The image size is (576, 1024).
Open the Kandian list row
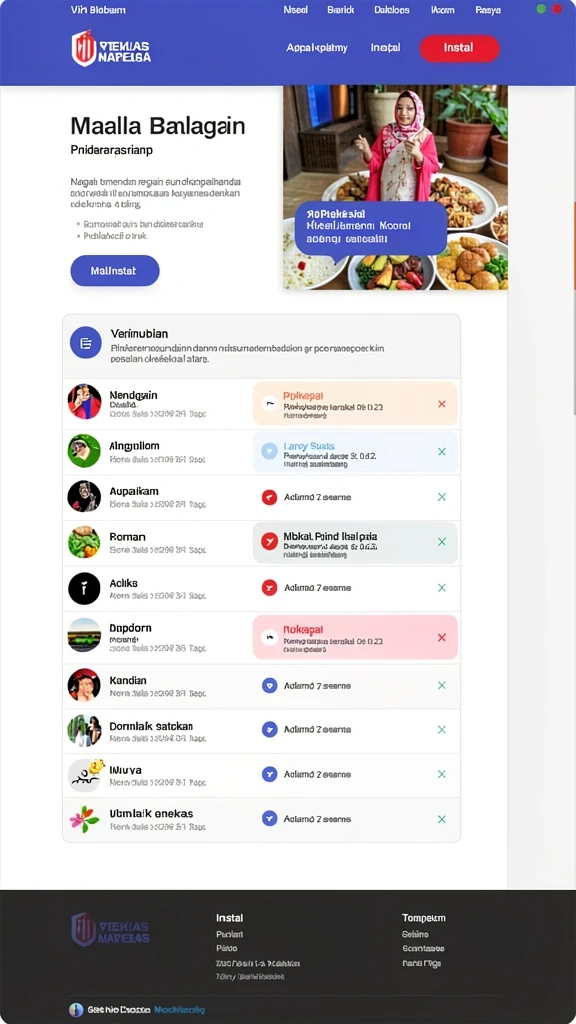click(261, 686)
